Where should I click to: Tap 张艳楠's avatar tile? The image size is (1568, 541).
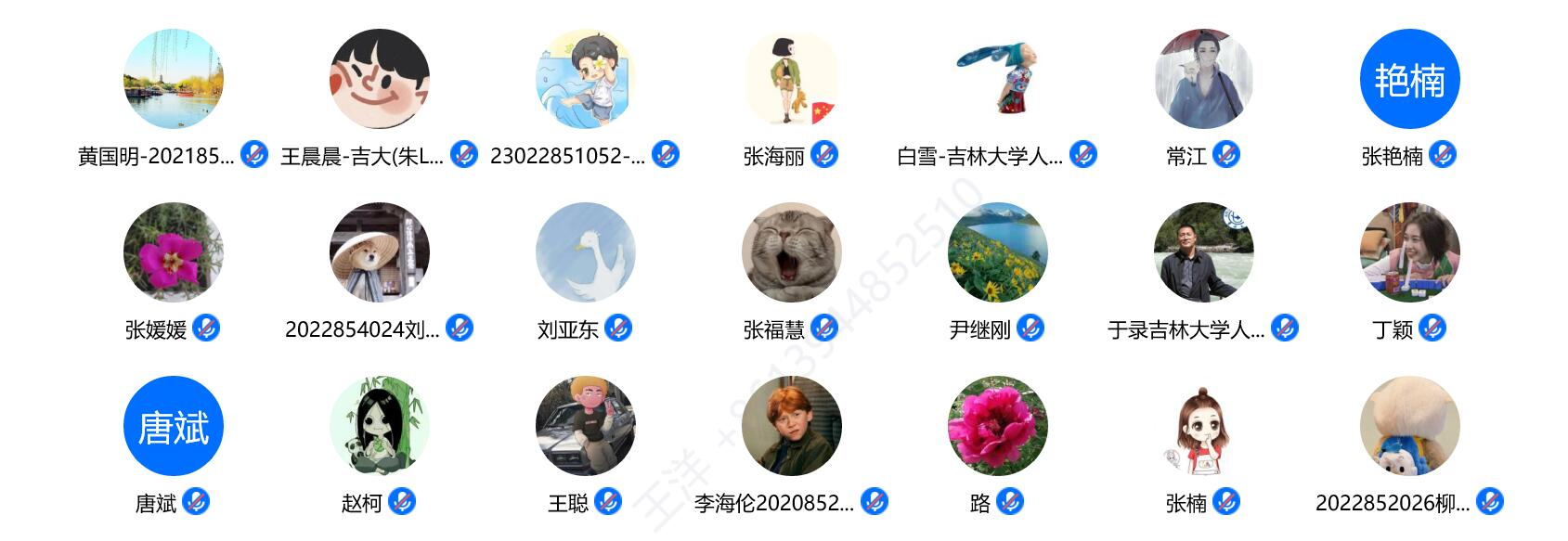pos(1409,79)
